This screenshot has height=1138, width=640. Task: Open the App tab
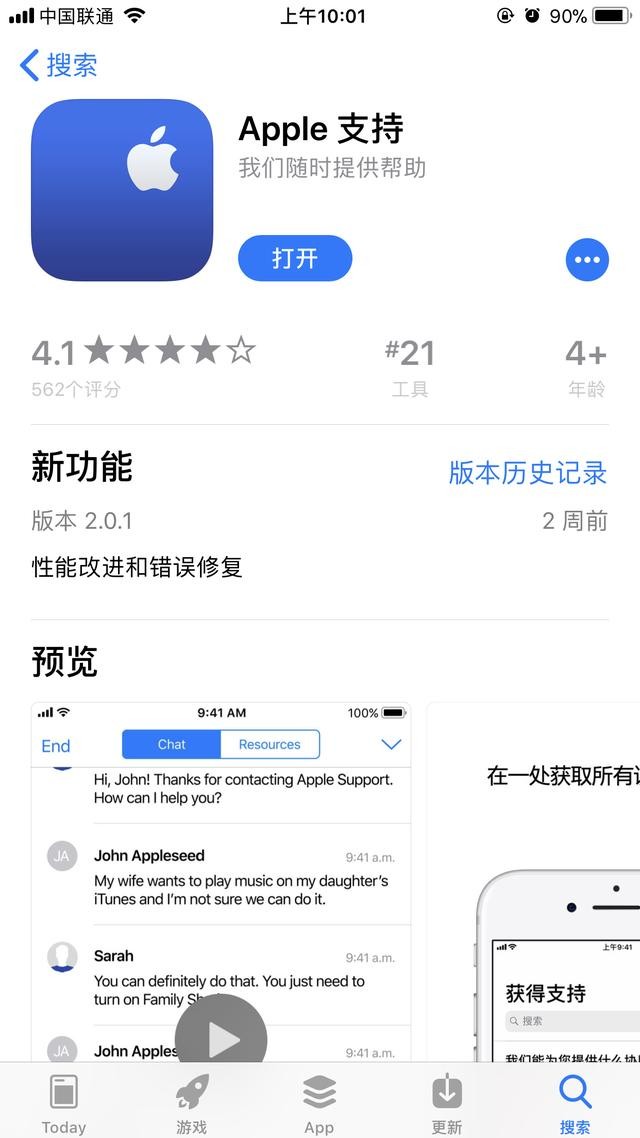click(x=319, y=1102)
